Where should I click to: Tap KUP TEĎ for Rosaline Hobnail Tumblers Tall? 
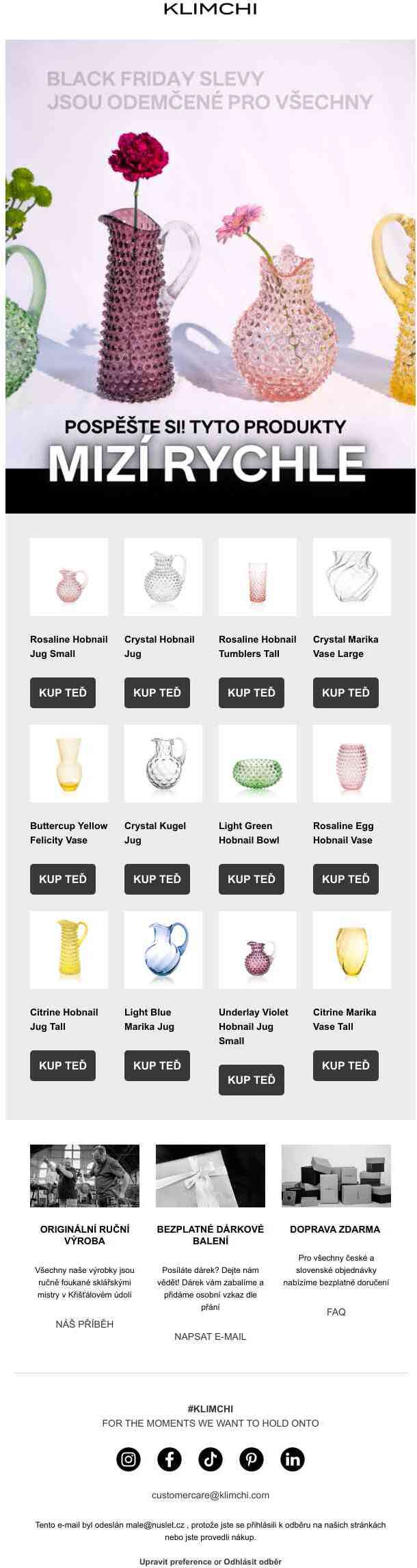[252, 692]
